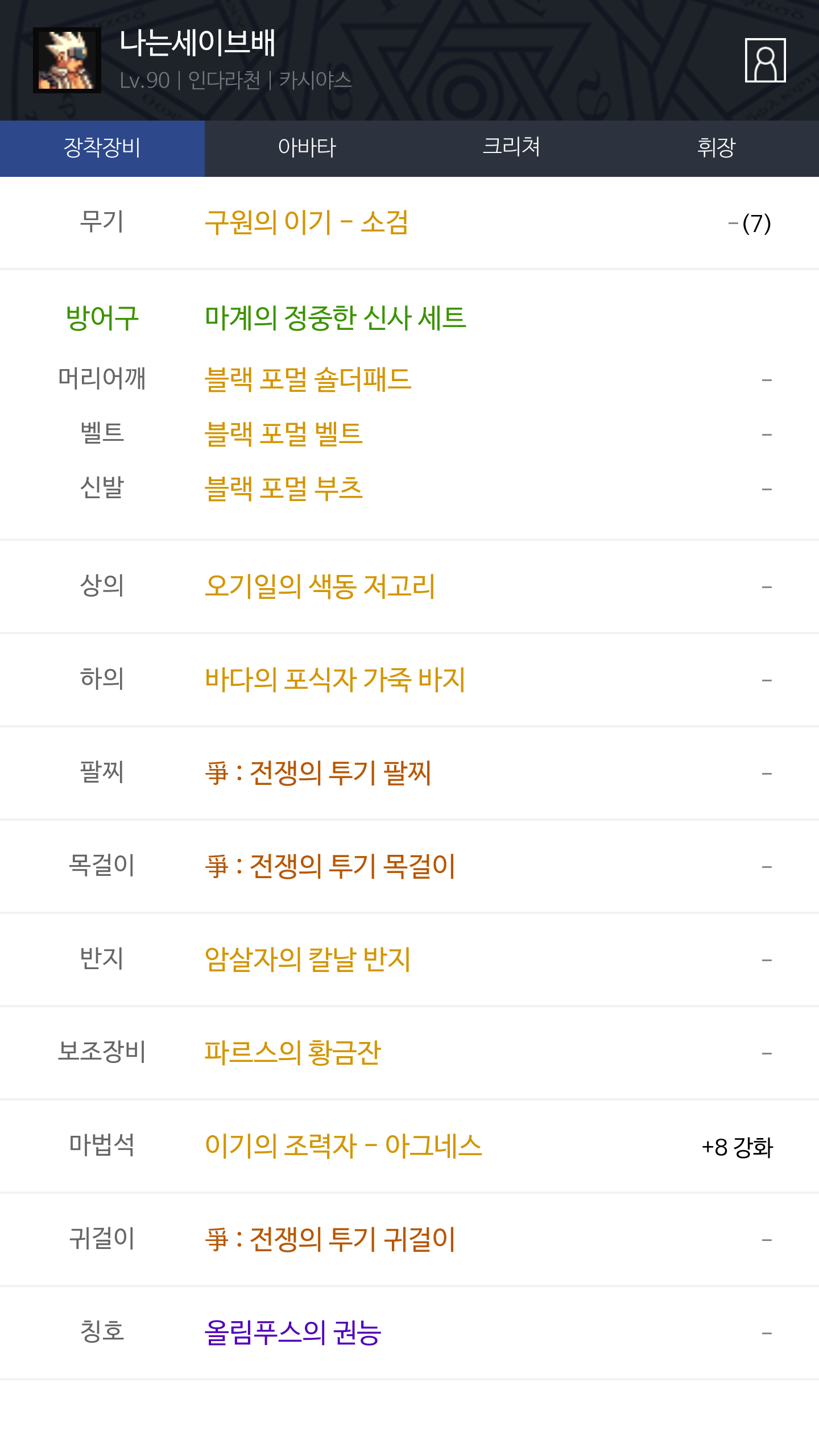The height and width of the screenshot is (1456, 819).
Task: Open 이기의 조력자 - 아그네스 item
Action: (x=343, y=1146)
